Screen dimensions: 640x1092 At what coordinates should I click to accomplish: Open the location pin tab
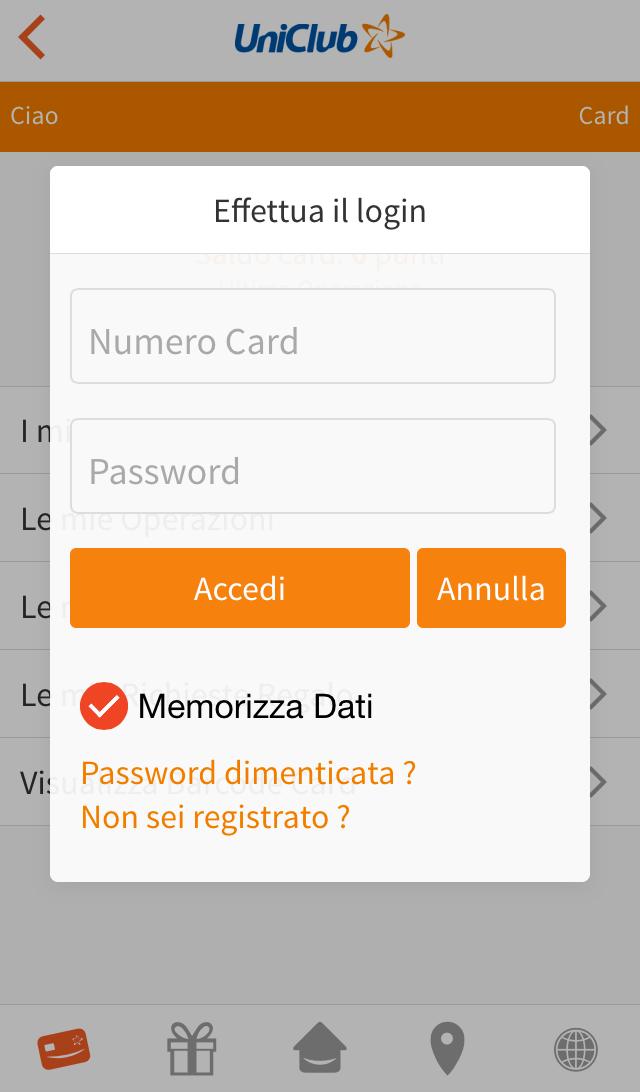[448, 1050]
